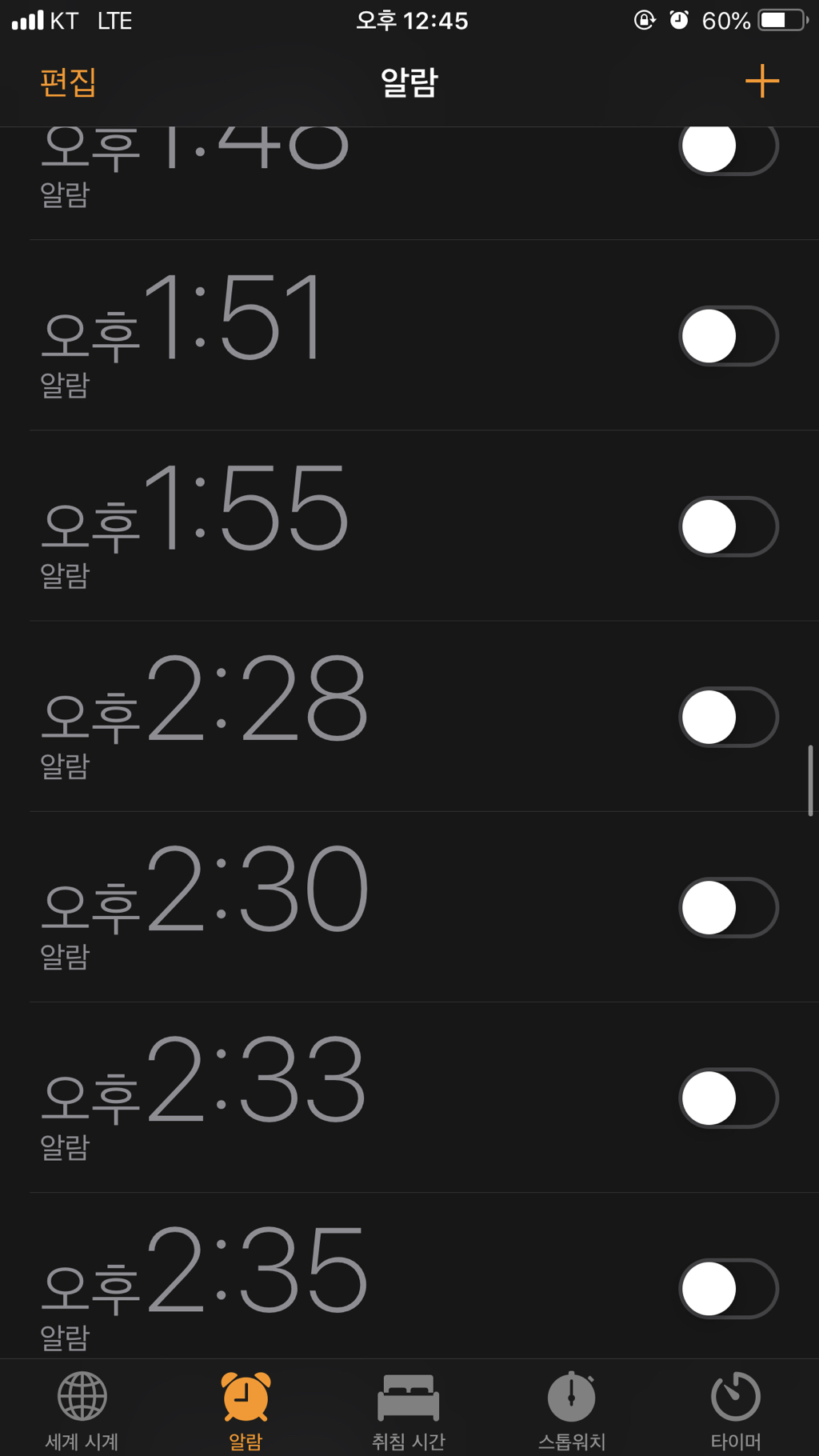The image size is (819, 1456).
Task: Switch on the 오후 2:30 alarm
Action: (729, 907)
